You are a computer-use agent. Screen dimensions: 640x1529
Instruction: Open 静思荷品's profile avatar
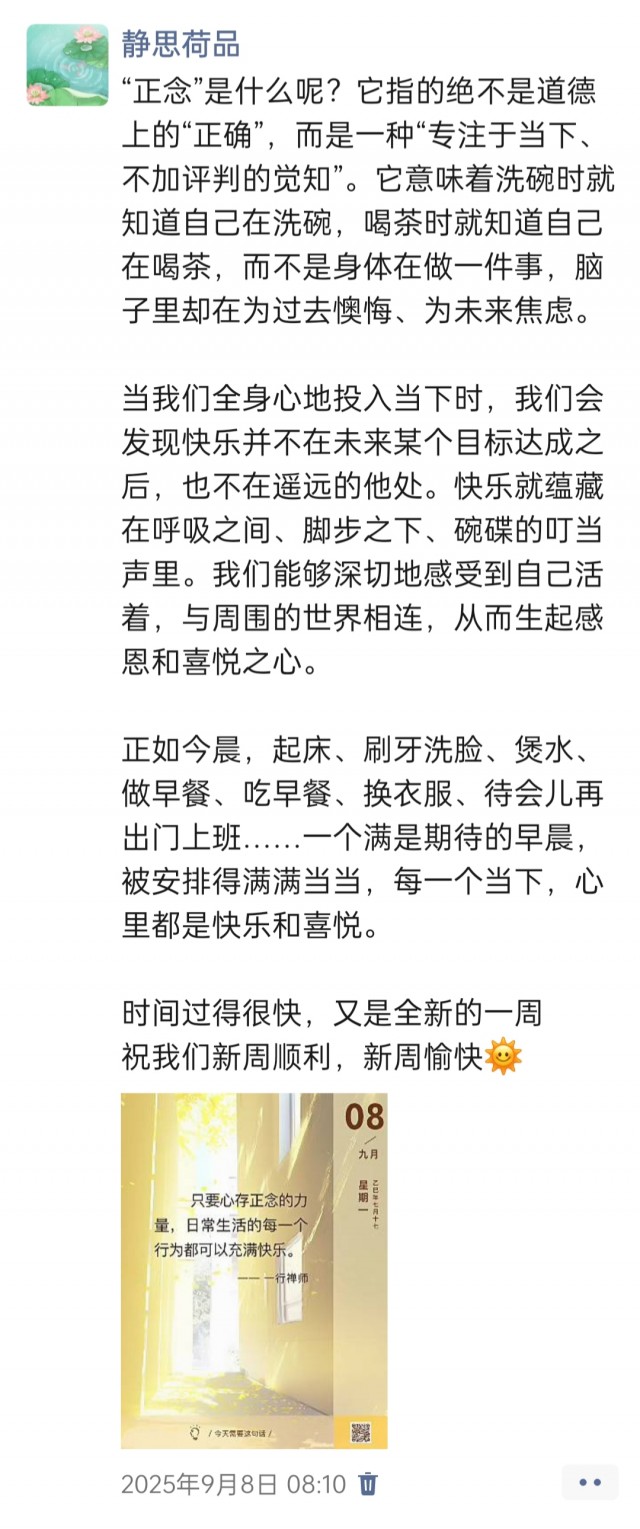67,66
